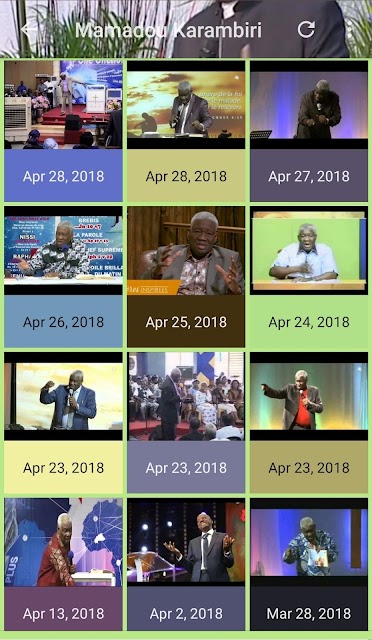Screen dimensions: 372x640
Task: Open Apr 23 video with raised fist
Action: pyautogui.click(x=63, y=422)
